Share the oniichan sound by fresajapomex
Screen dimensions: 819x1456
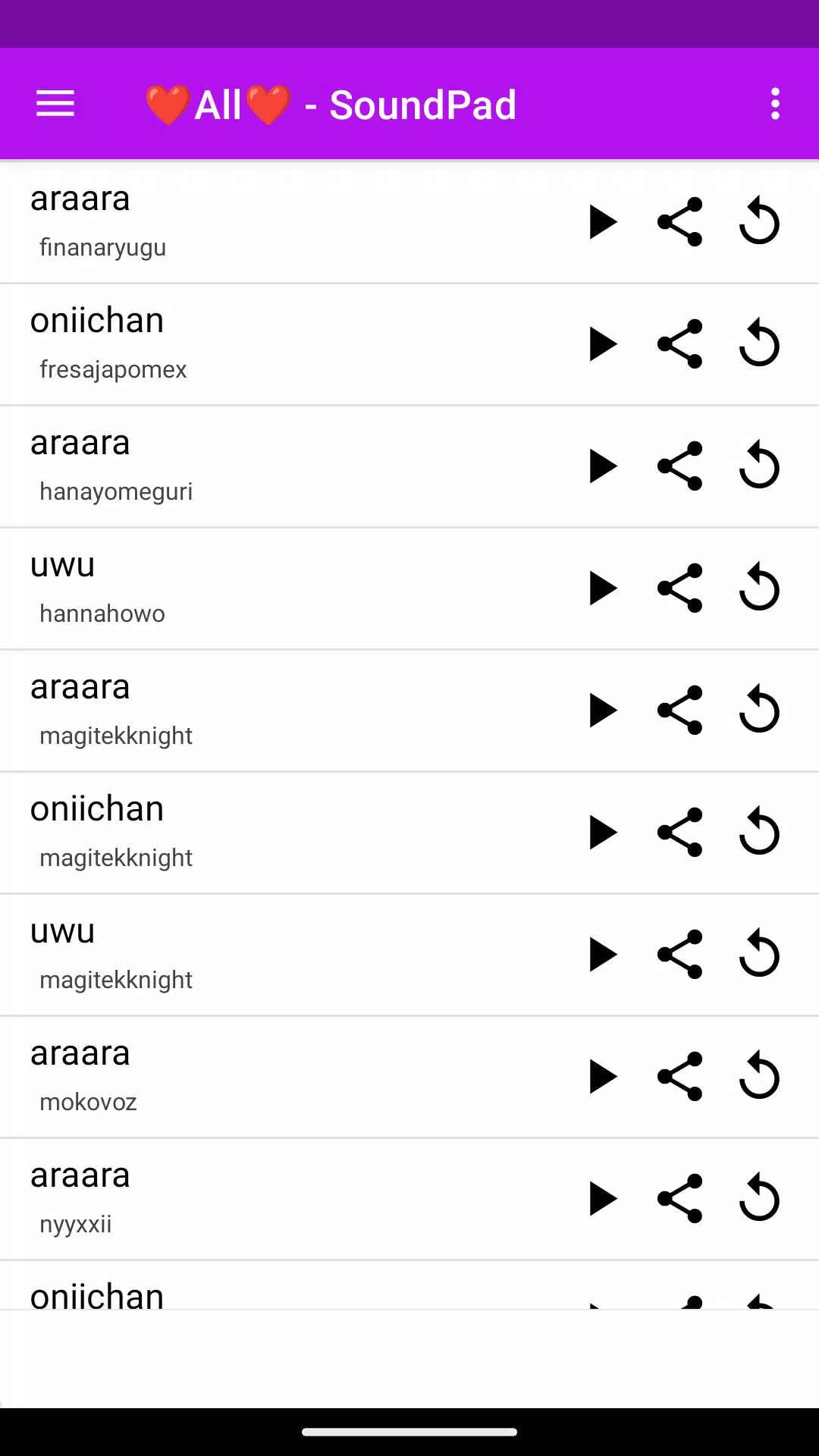click(x=680, y=344)
